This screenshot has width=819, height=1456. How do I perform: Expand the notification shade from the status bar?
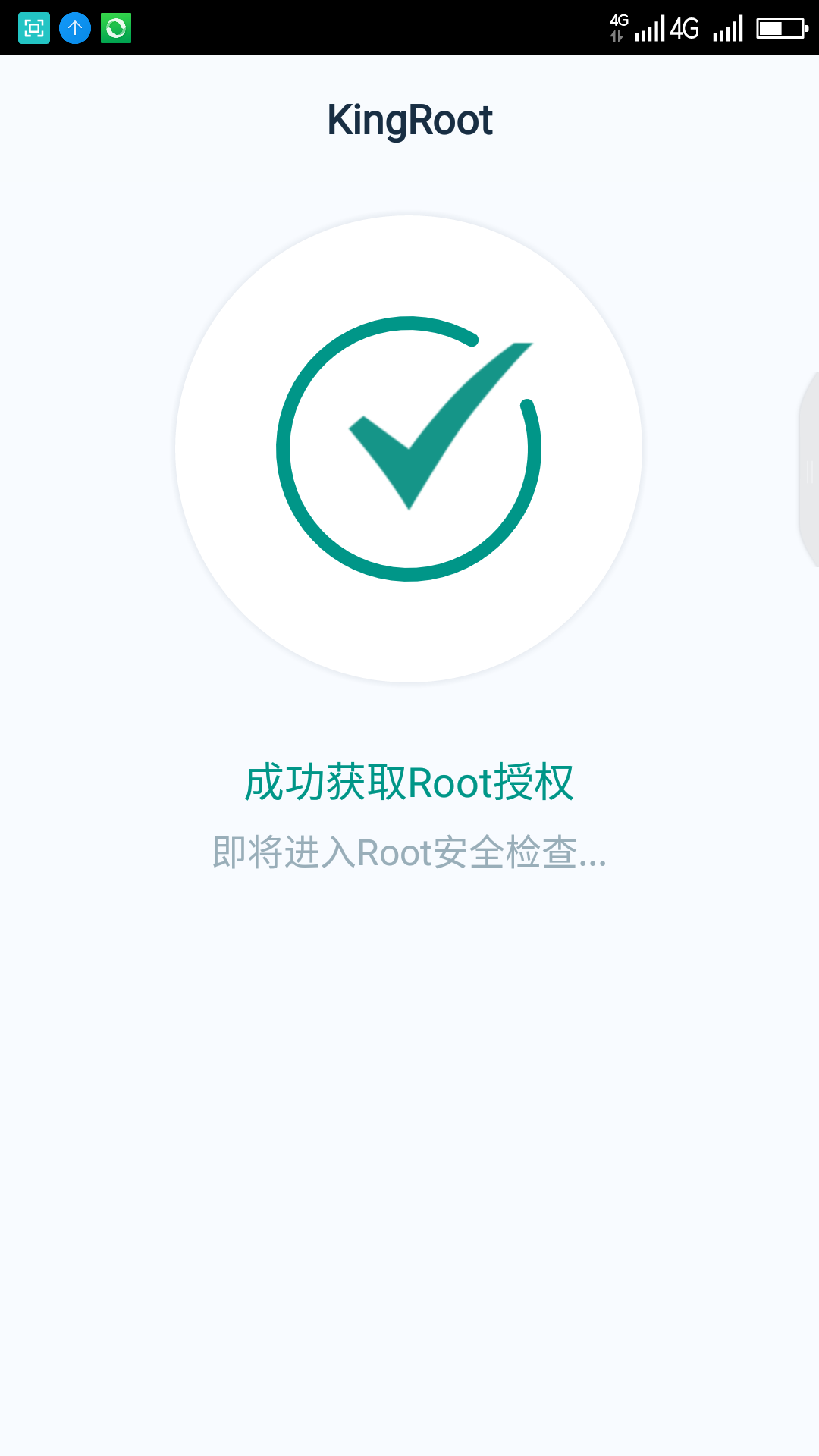(409, 27)
